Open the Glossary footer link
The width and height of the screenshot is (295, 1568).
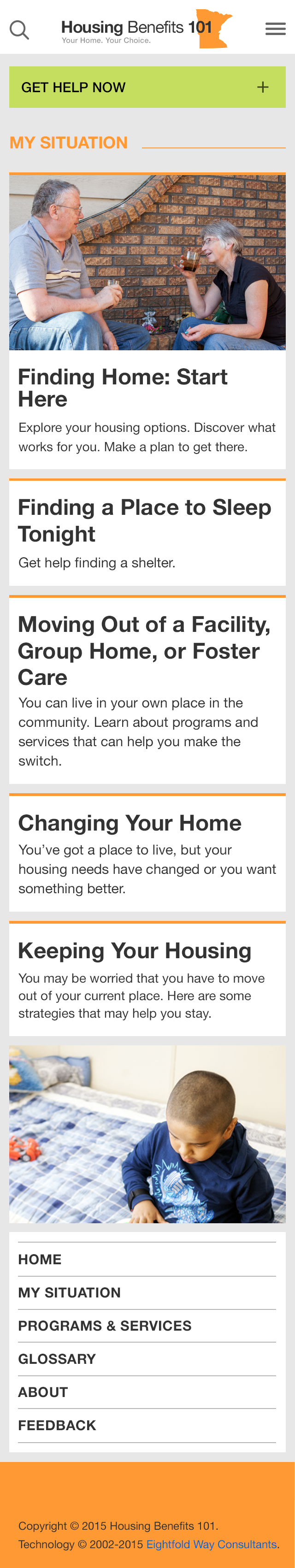click(57, 1359)
